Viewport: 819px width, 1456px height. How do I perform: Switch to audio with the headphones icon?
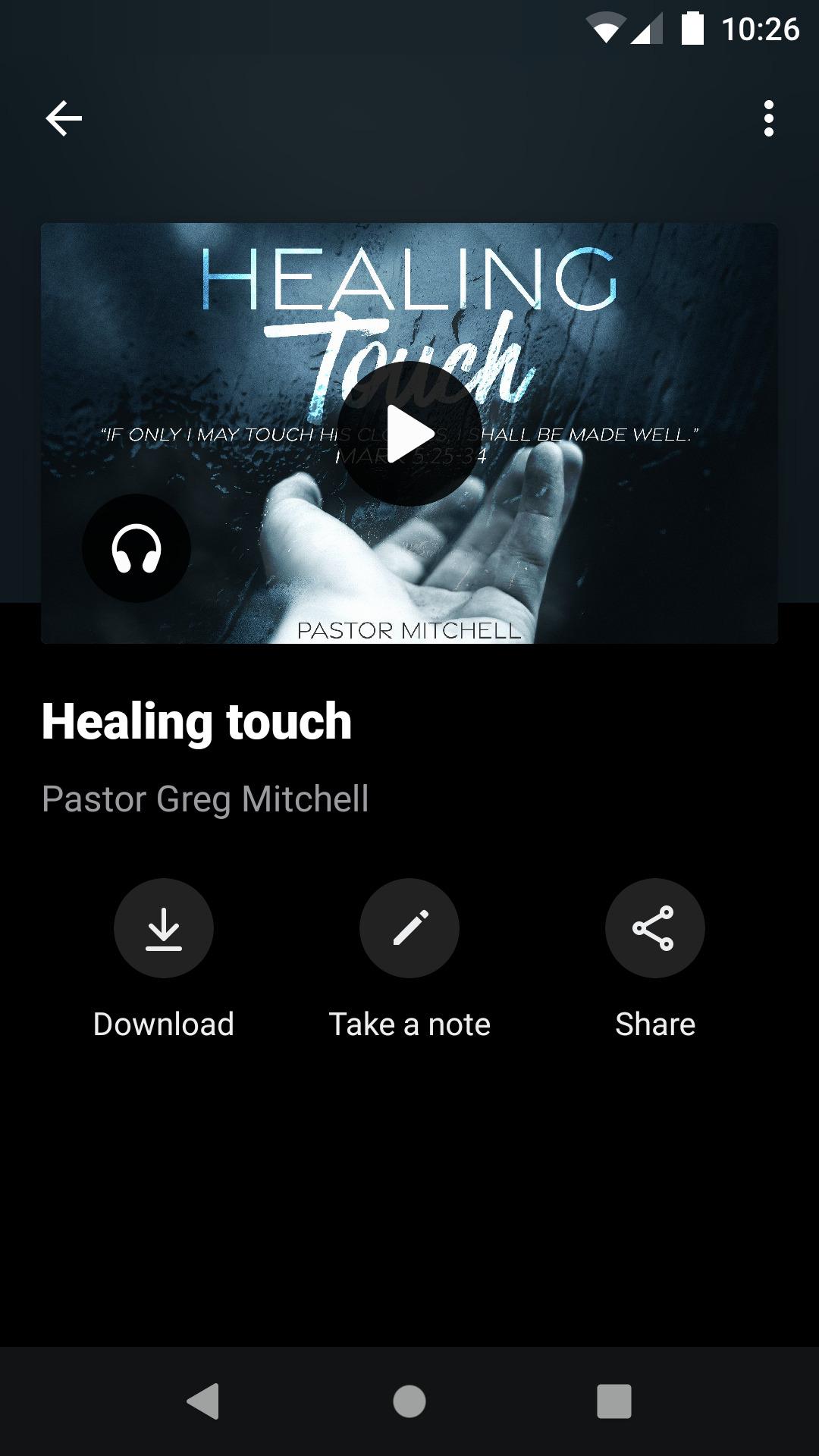[x=136, y=548]
